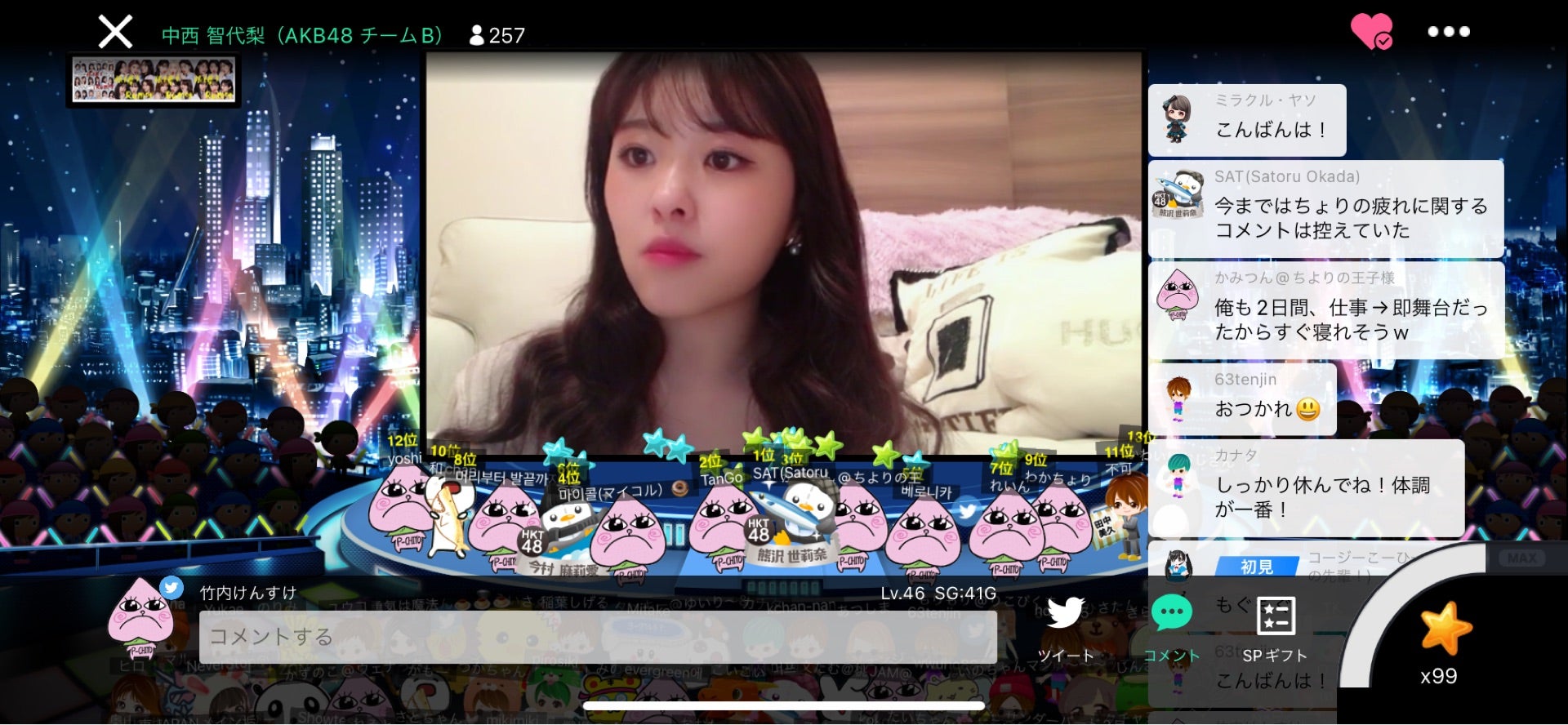Open the three-dot overflow menu

pos(1448,32)
